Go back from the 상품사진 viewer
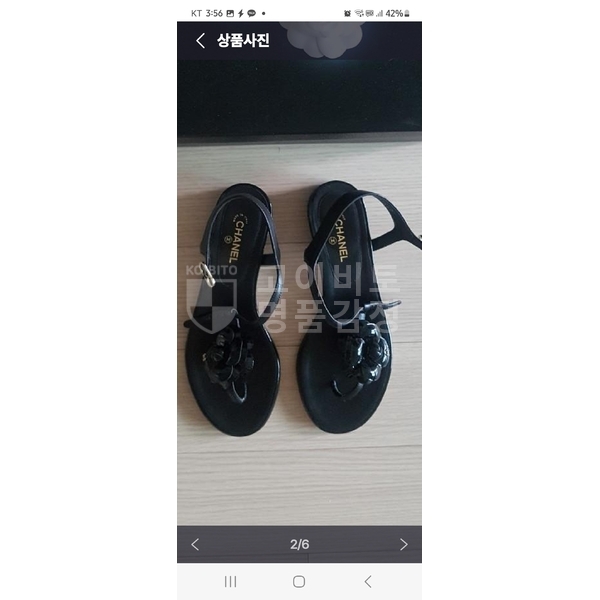This screenshot has width=600, height=600. click(200, 41)
